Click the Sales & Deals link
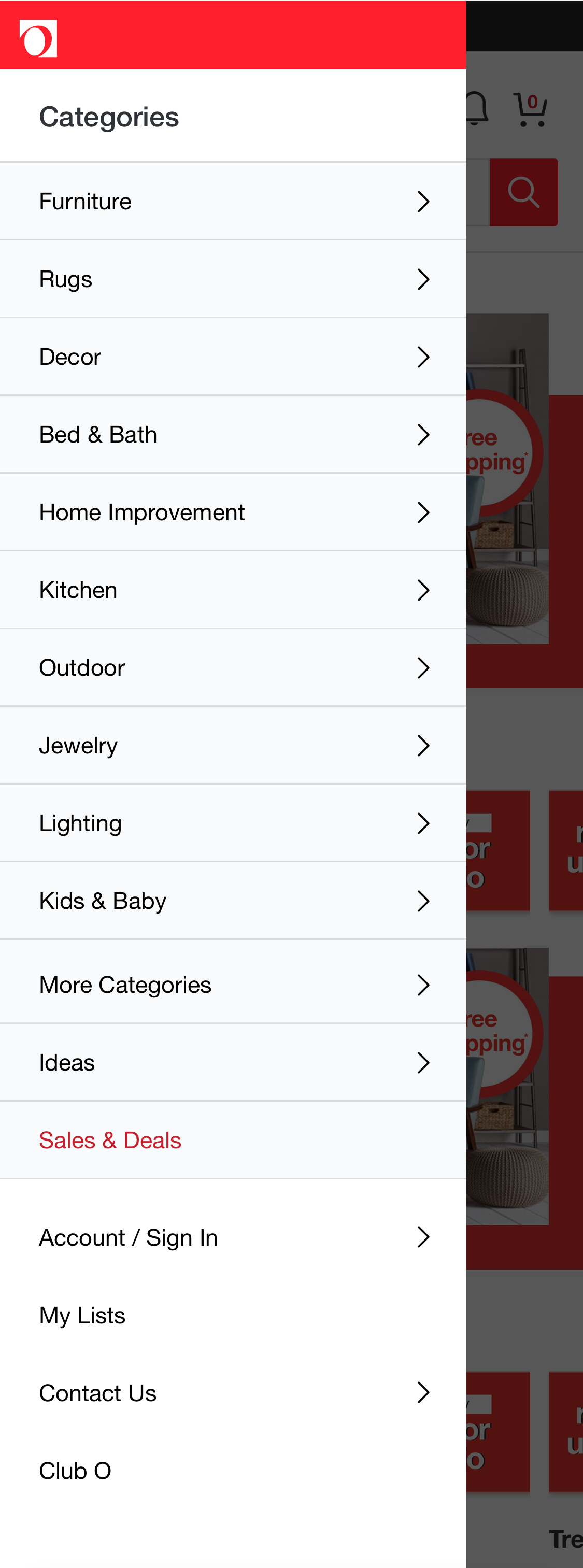Viewport: 583px width, 1568px height. point(109,1140)
